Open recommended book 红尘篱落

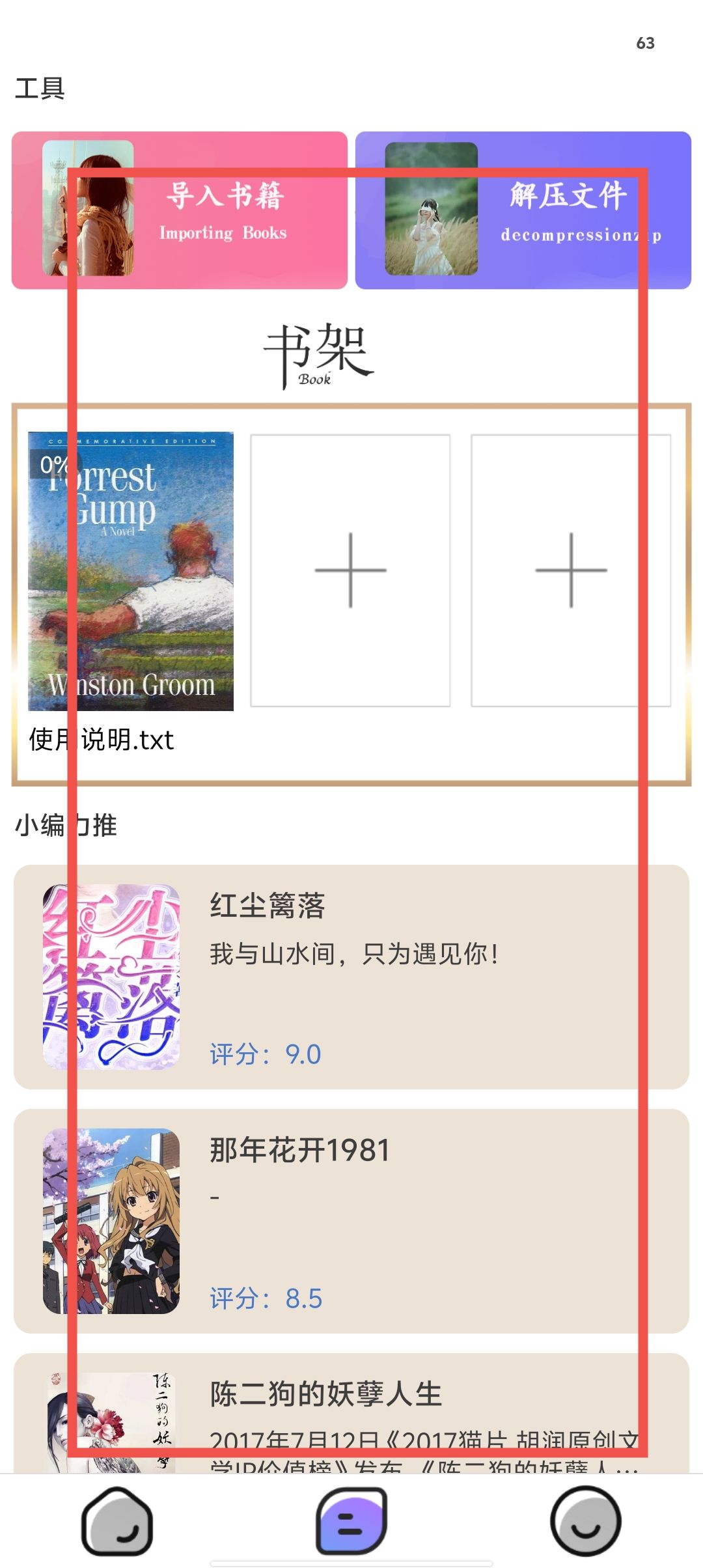click(351, 977)
